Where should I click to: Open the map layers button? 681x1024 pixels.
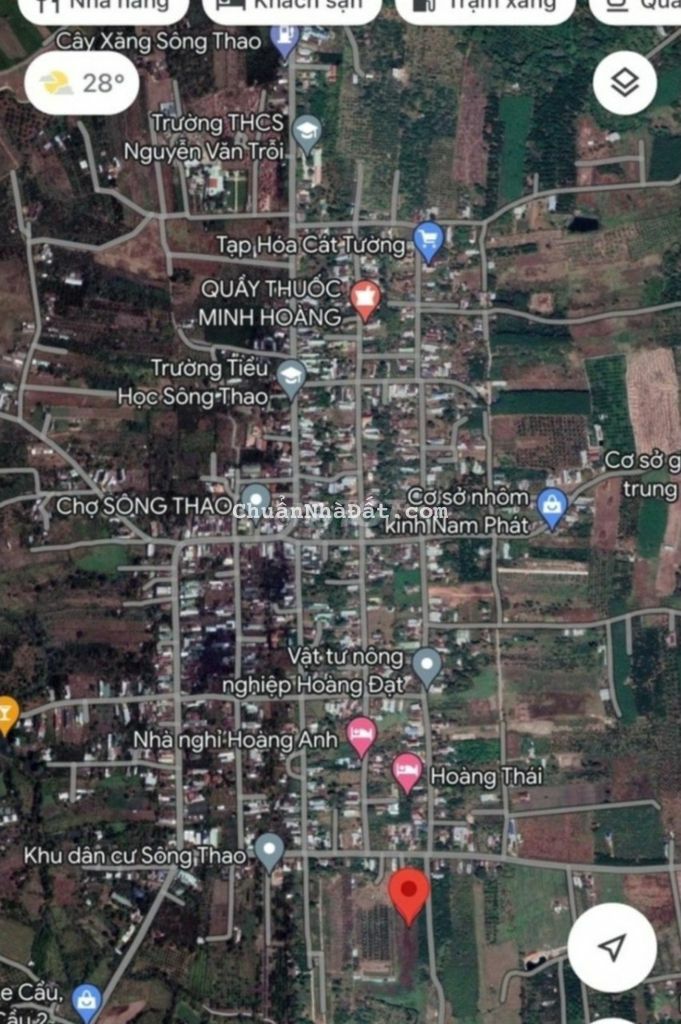tap(625, 83)
